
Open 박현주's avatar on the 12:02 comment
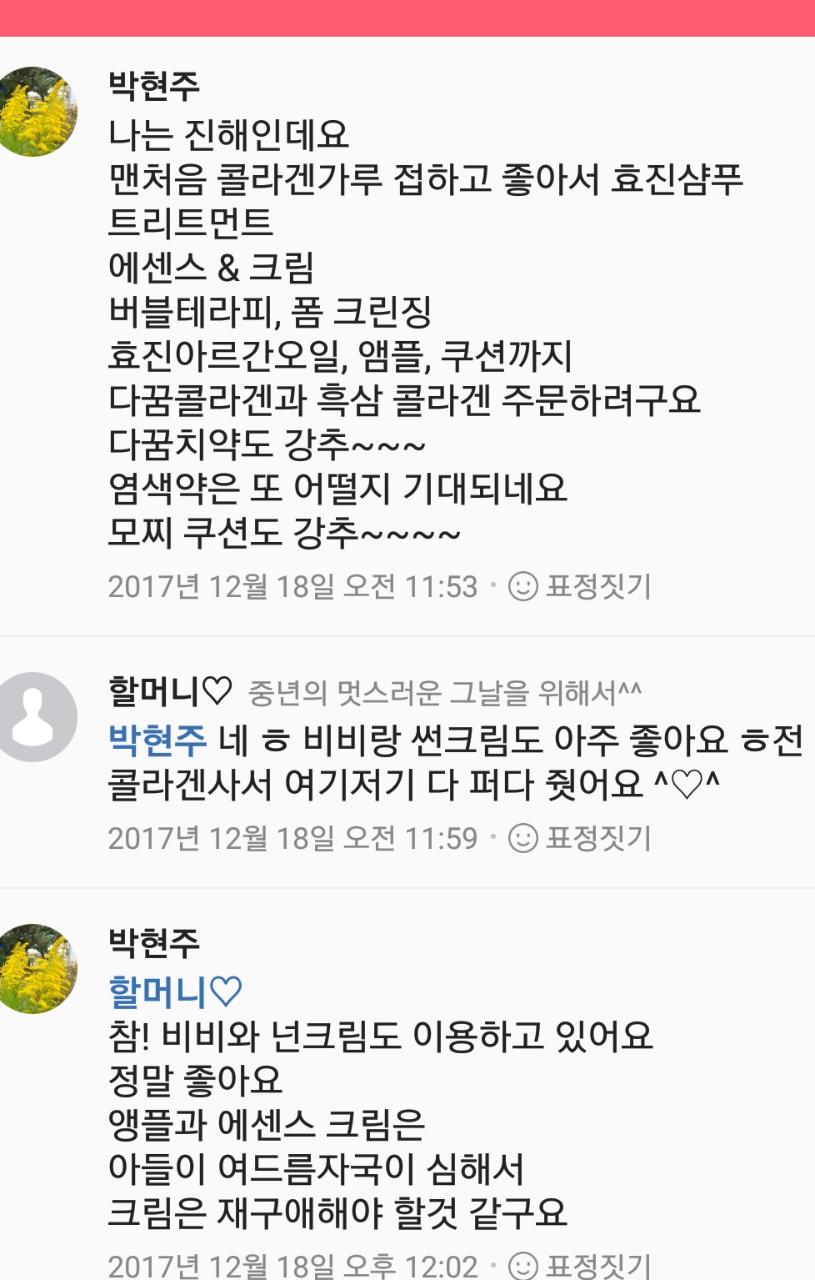click(37, 968)
